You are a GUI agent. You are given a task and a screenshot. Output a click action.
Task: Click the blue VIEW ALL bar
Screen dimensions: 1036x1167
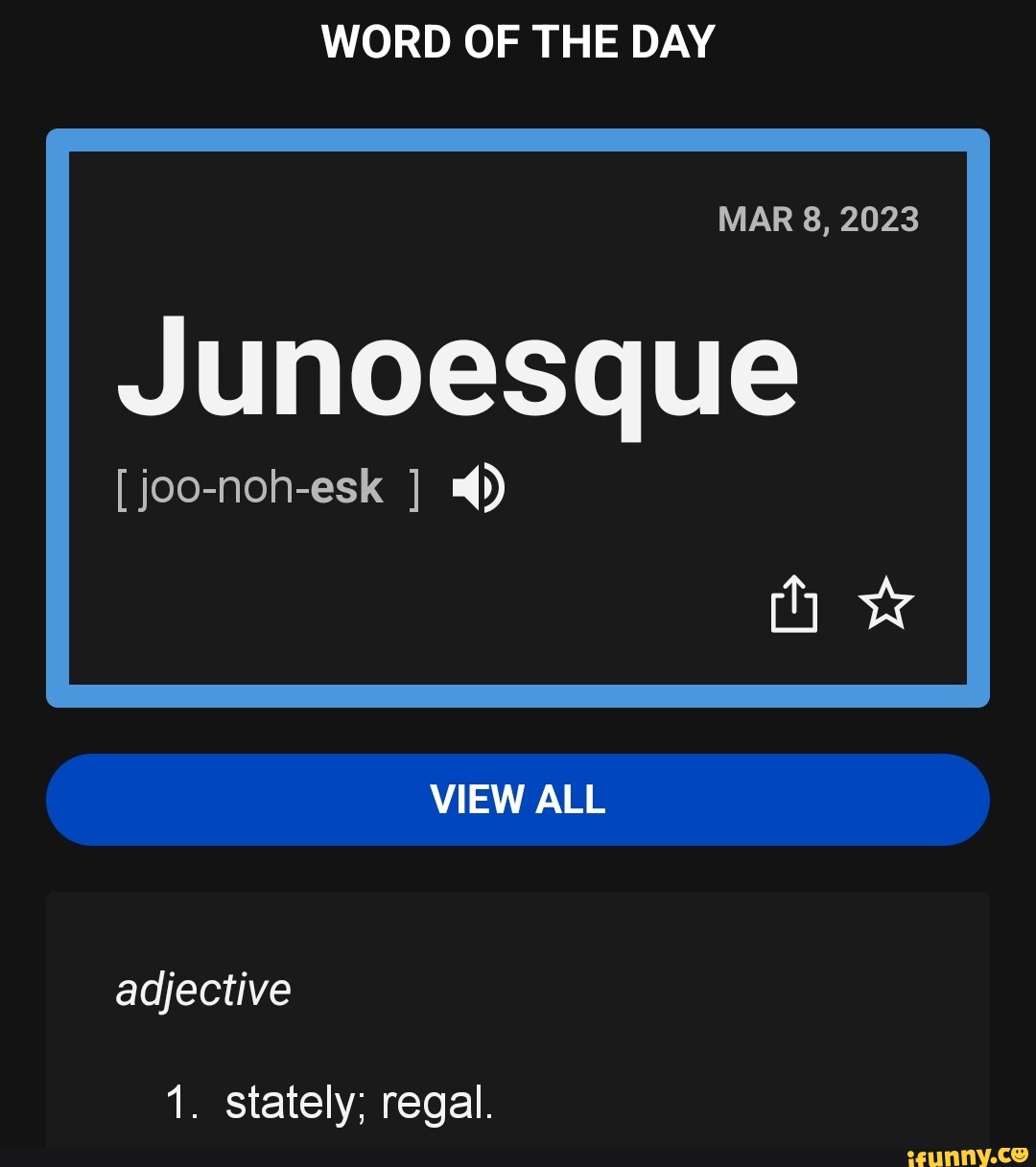pyautogui.click(x=518, y=799)
